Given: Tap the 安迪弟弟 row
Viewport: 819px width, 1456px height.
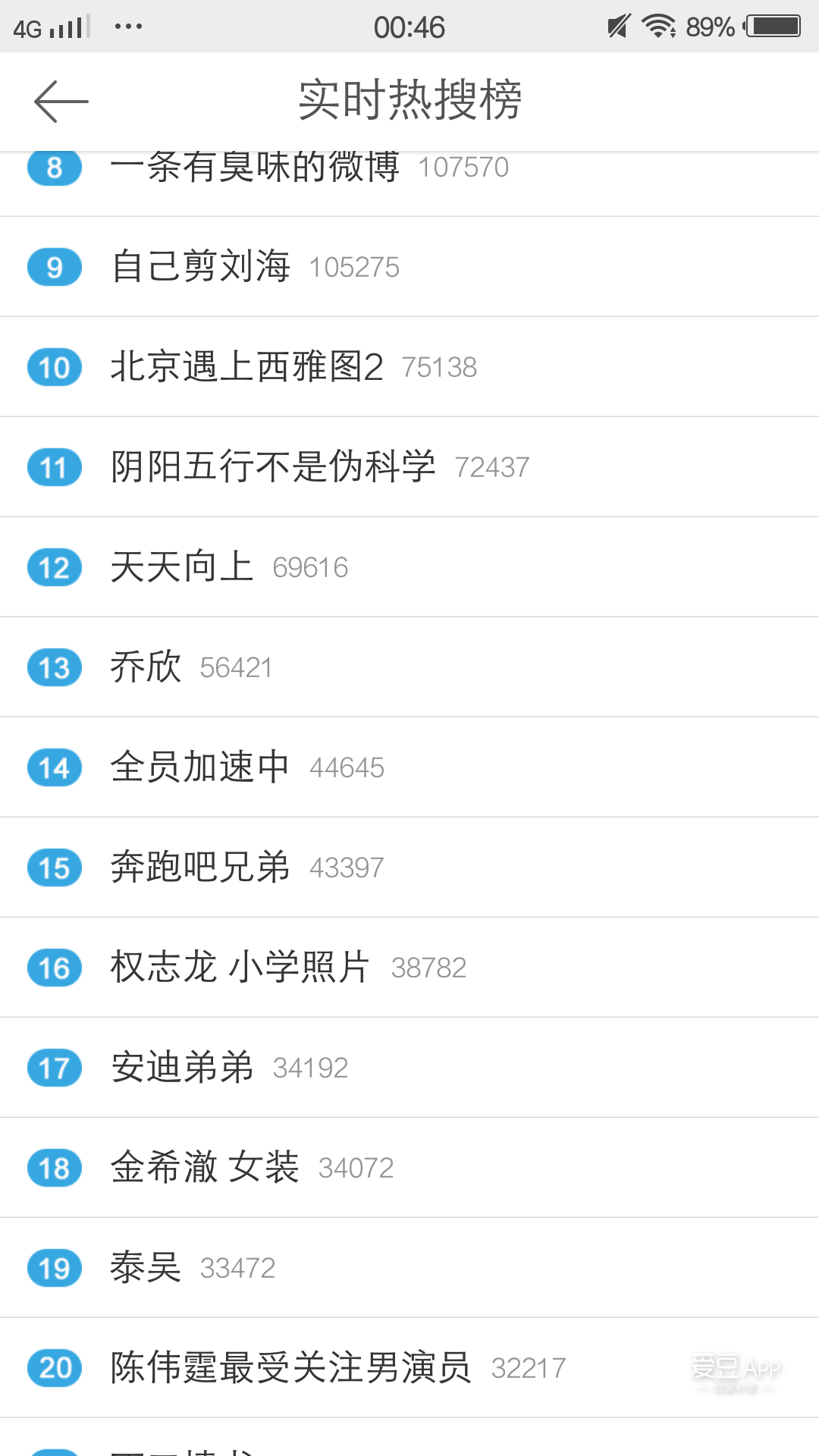Looking at the screenshot, I should point(409,1068).
